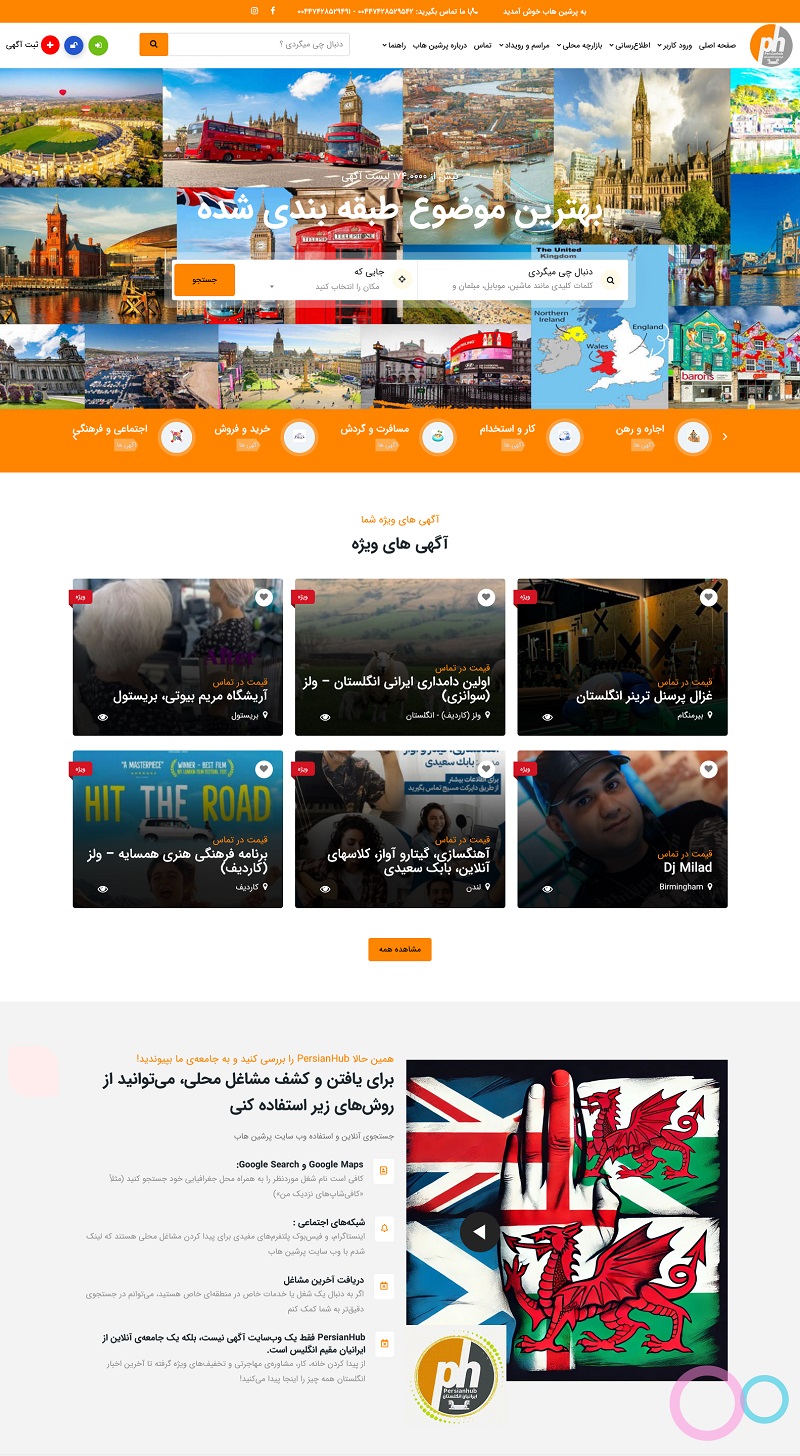Favorite the غزال پرسنل ترینر انگلستان ad
This screenshot has height=1456, width=800.
(x=709, y=598)
